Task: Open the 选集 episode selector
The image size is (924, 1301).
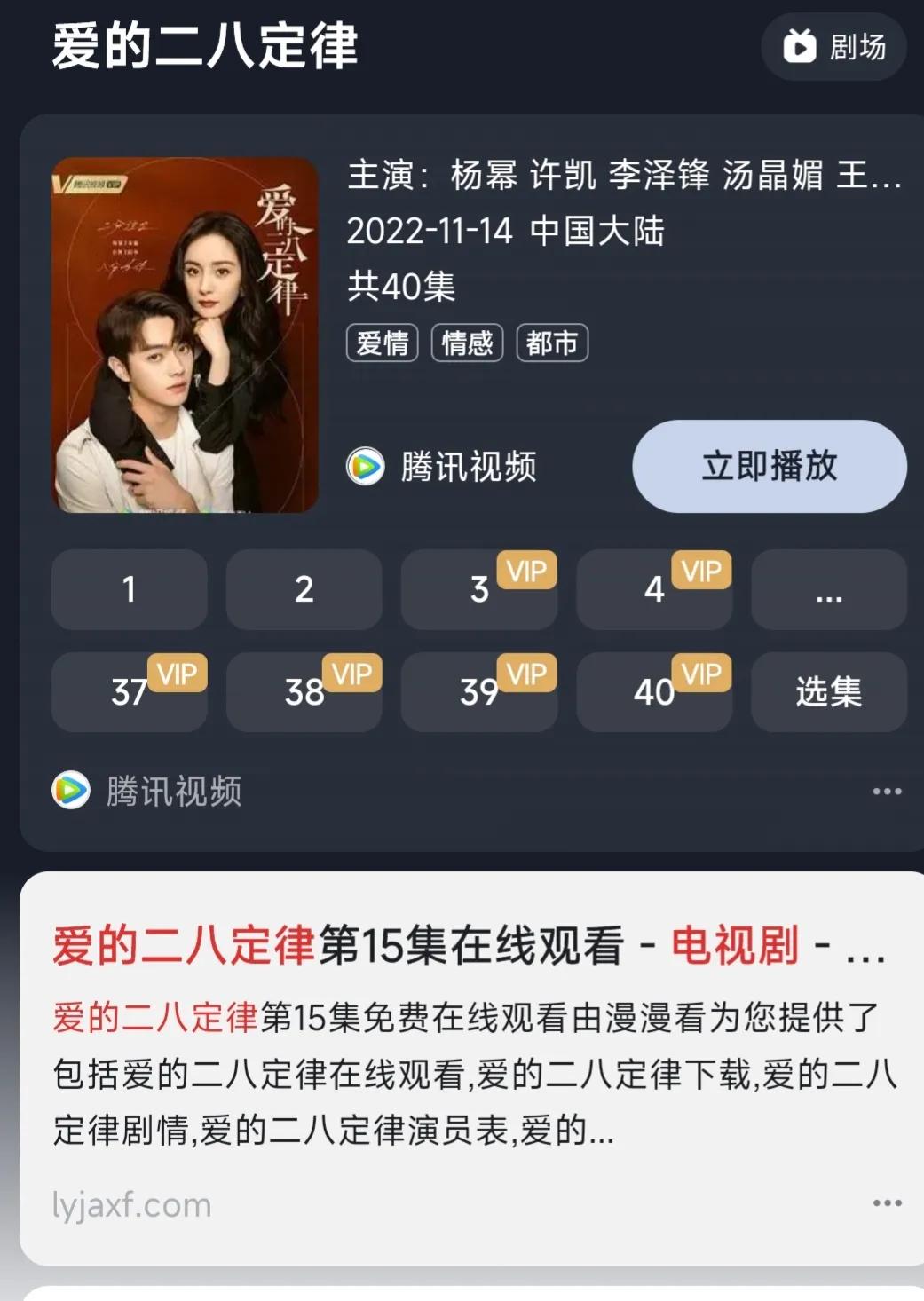Action: (828, 692)
